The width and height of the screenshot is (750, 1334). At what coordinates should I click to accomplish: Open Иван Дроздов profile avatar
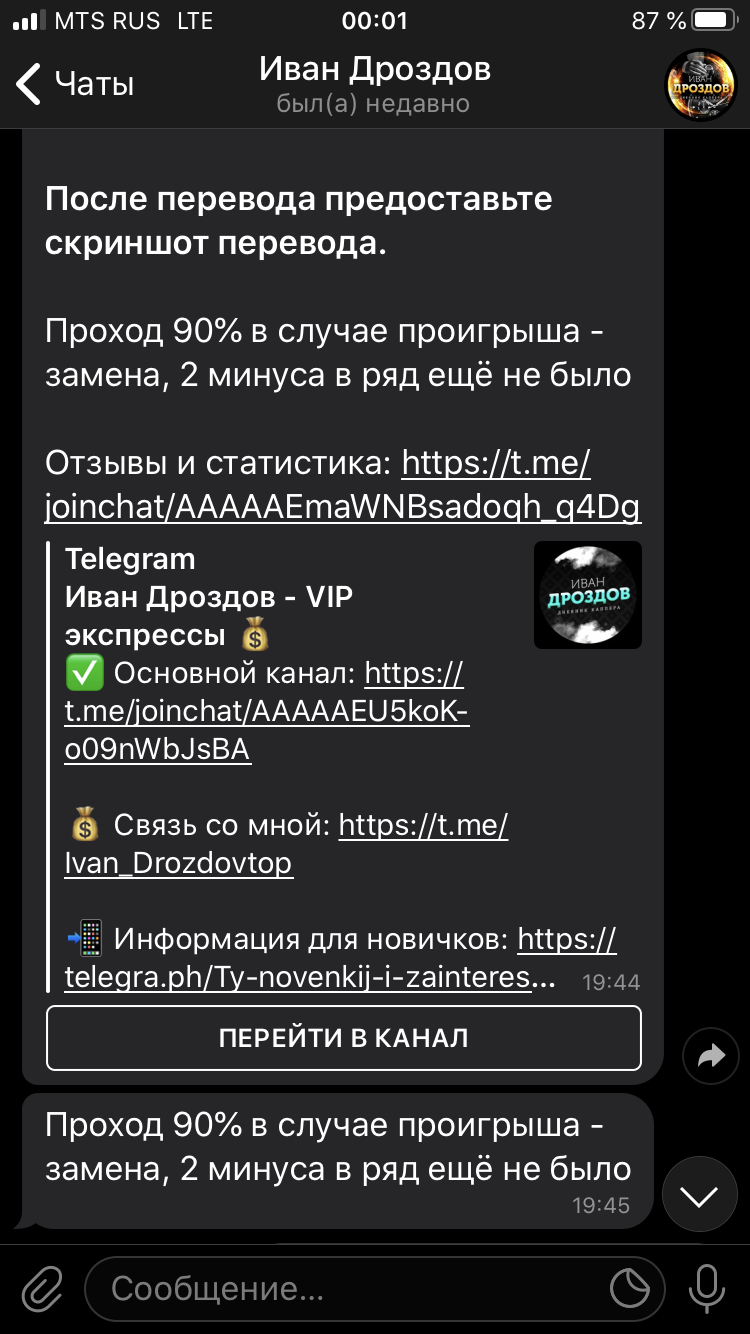tap(701, 85)
